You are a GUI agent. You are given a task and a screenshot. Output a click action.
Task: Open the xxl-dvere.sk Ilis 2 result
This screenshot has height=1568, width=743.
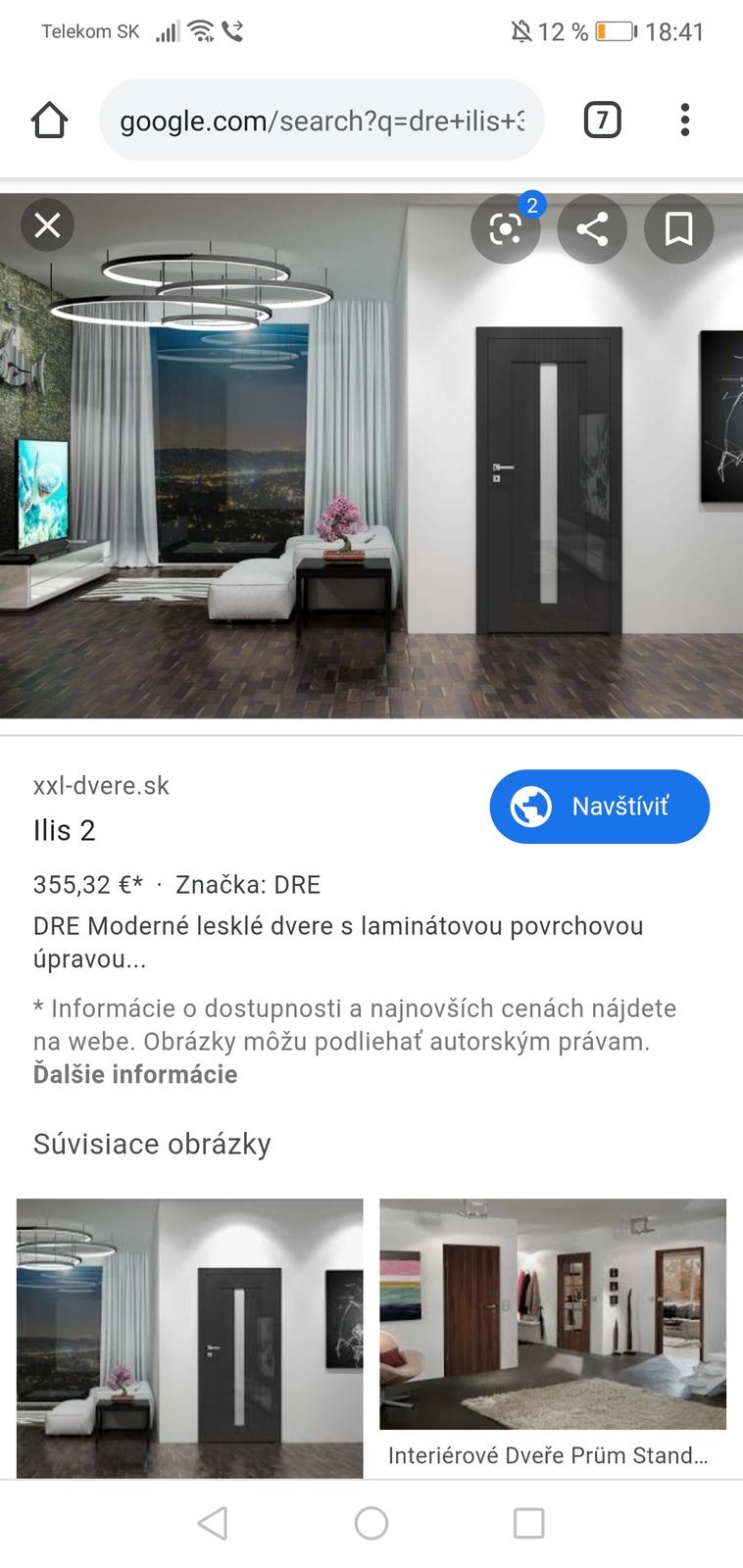click(65, 830)
